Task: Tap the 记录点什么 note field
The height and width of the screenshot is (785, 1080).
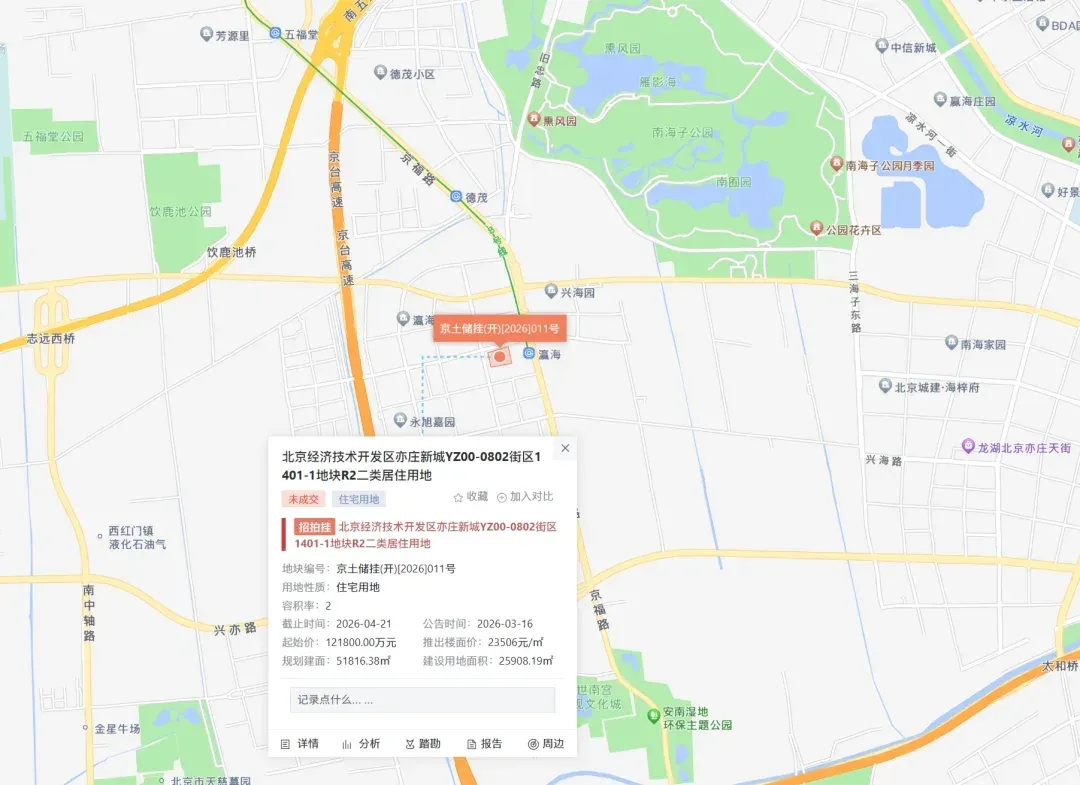Action: pos(422,700)
